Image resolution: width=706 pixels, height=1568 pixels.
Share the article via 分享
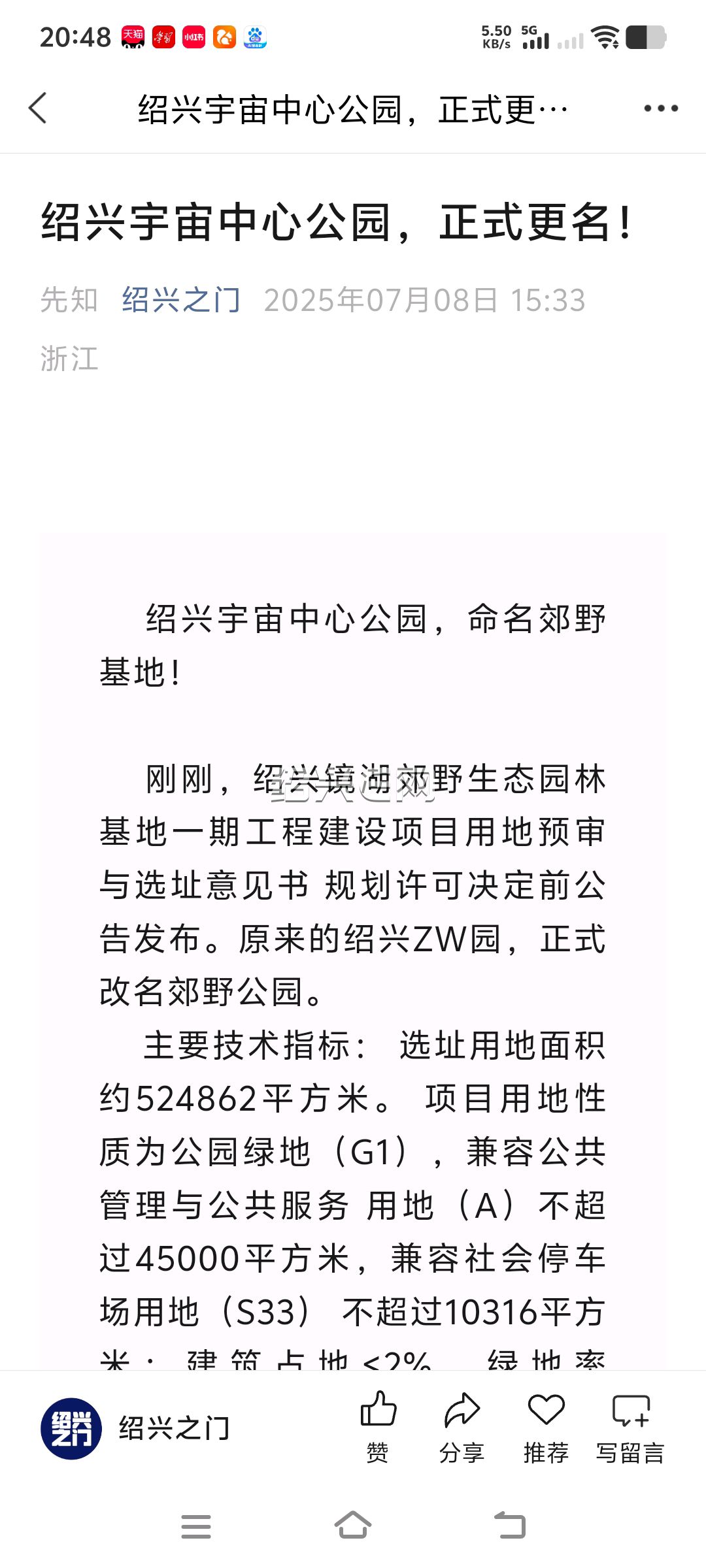click(x=462, y=1428)
